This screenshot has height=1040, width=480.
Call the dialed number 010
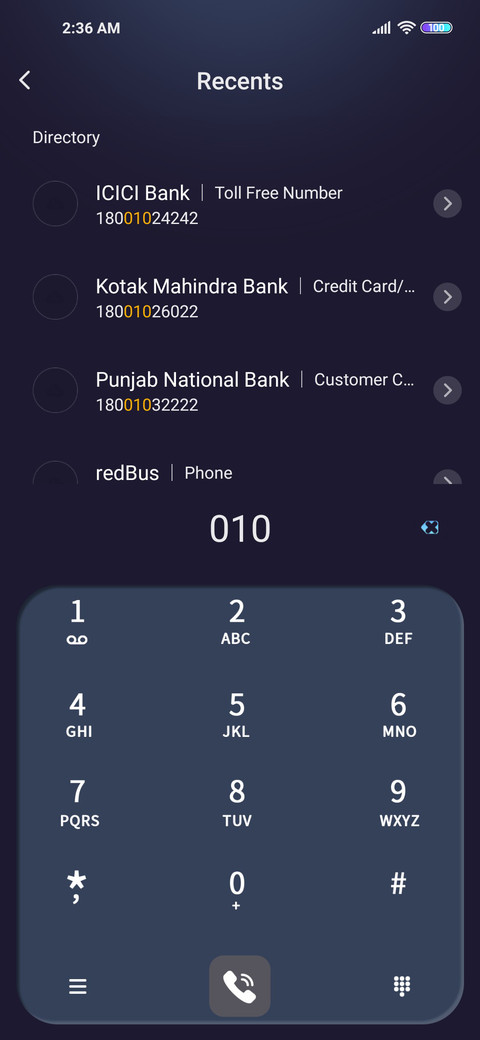click(239, 986)
